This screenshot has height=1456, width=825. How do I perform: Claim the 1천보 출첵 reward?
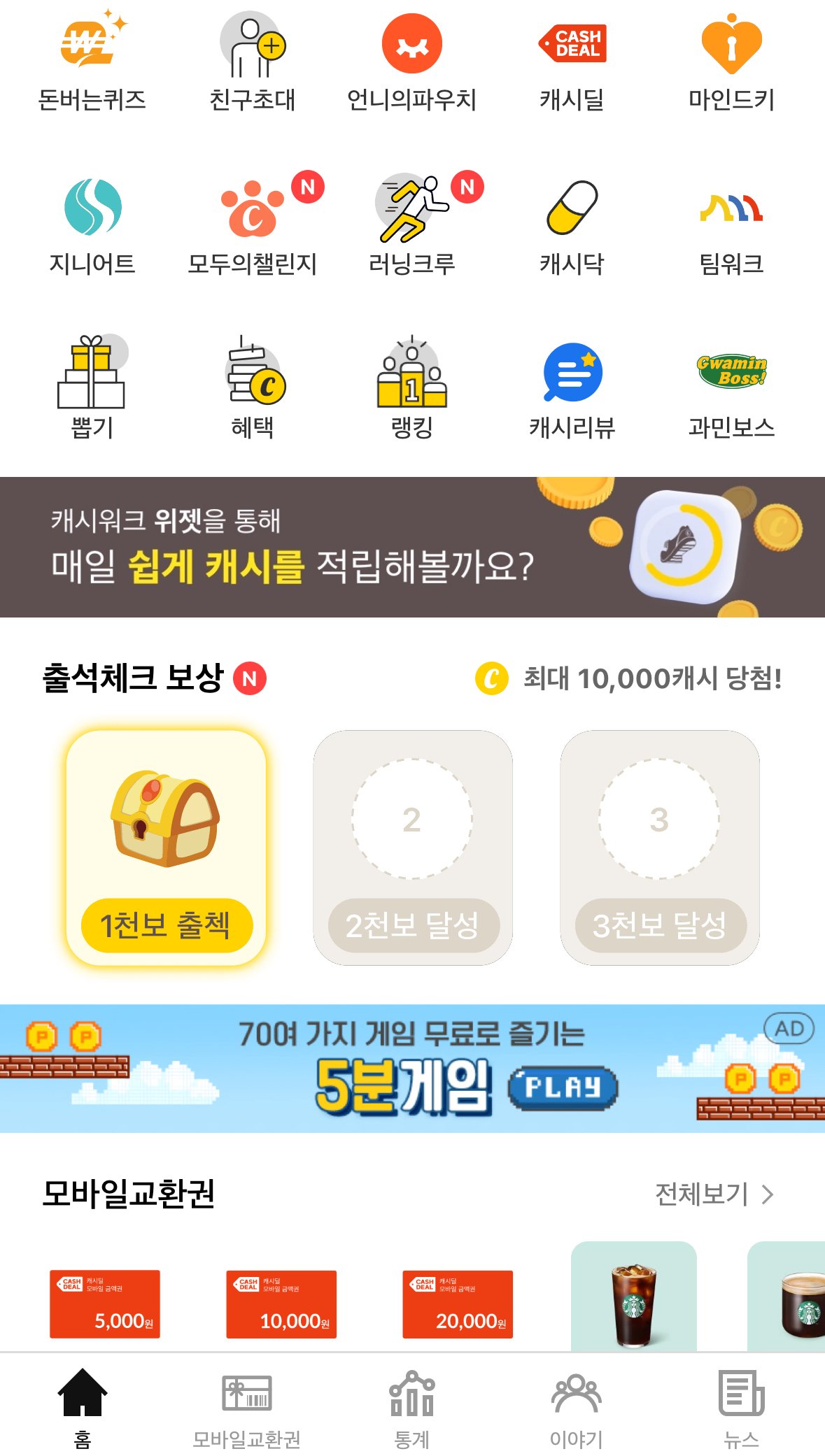(167, 925)
